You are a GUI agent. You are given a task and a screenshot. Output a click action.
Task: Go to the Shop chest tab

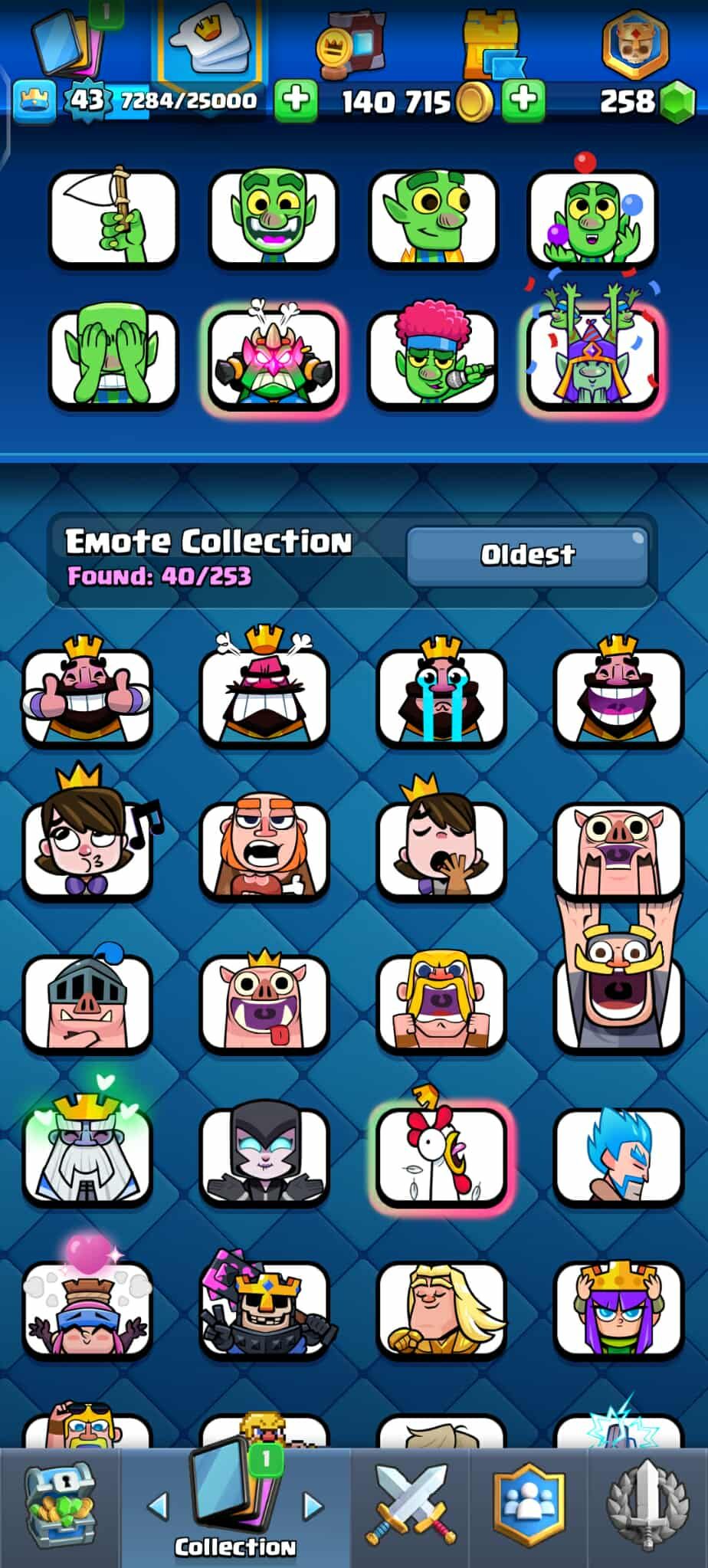coord(60,1507)
